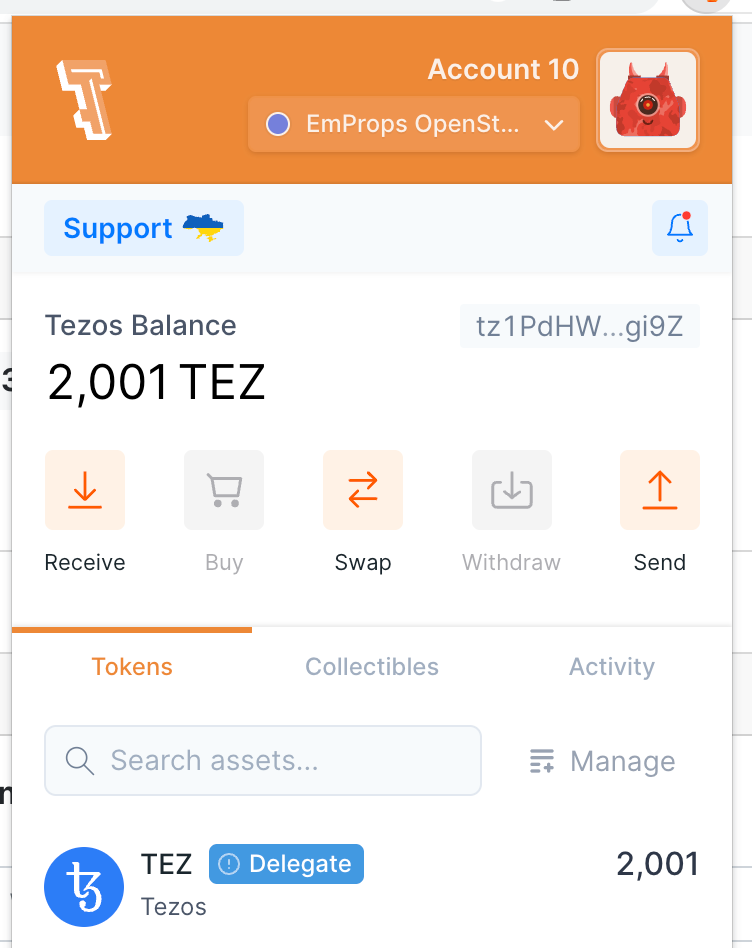Tap the Delegate chip next to TEZ
Viewport: 752px width, 948px height.
(x=286, y=864)
